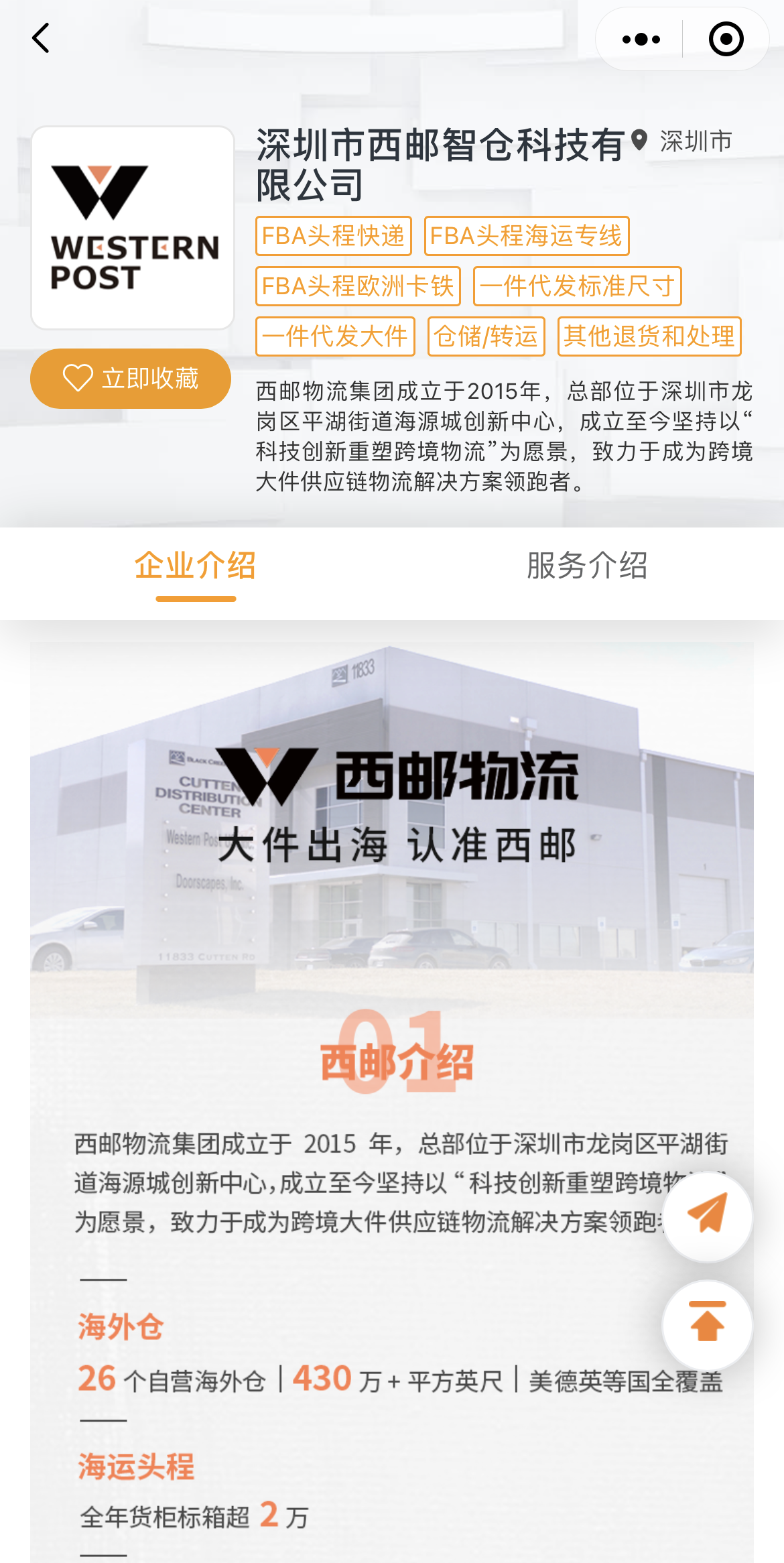Image resolution: width=784 pixels, height=1563 pixels.
Task: Select the 企业介绍 tab
Action: click(x=196, y=566)
